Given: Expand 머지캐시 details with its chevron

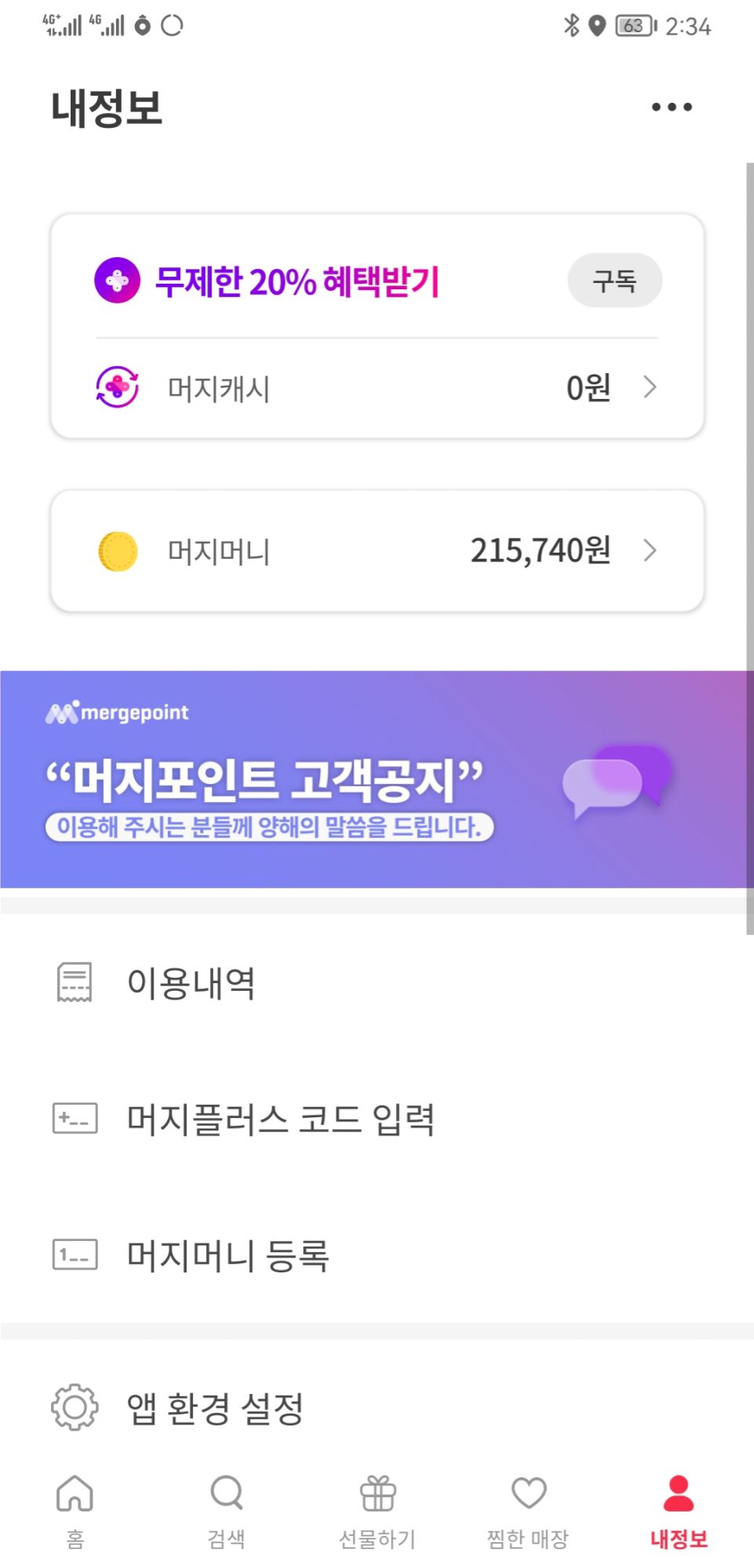Looking at the screenshot, I should point(651,387).
